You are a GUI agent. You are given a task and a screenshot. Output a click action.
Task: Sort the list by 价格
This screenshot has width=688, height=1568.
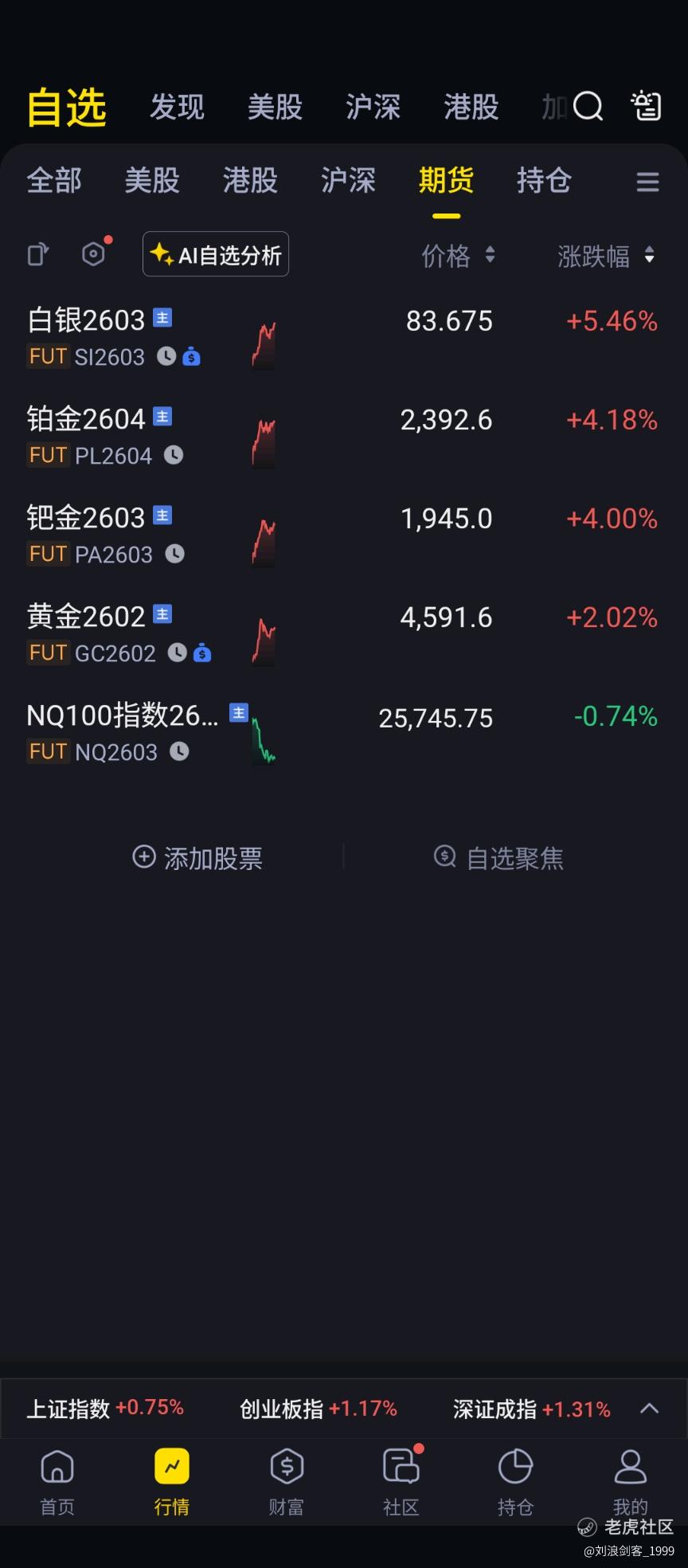(457, 256)
